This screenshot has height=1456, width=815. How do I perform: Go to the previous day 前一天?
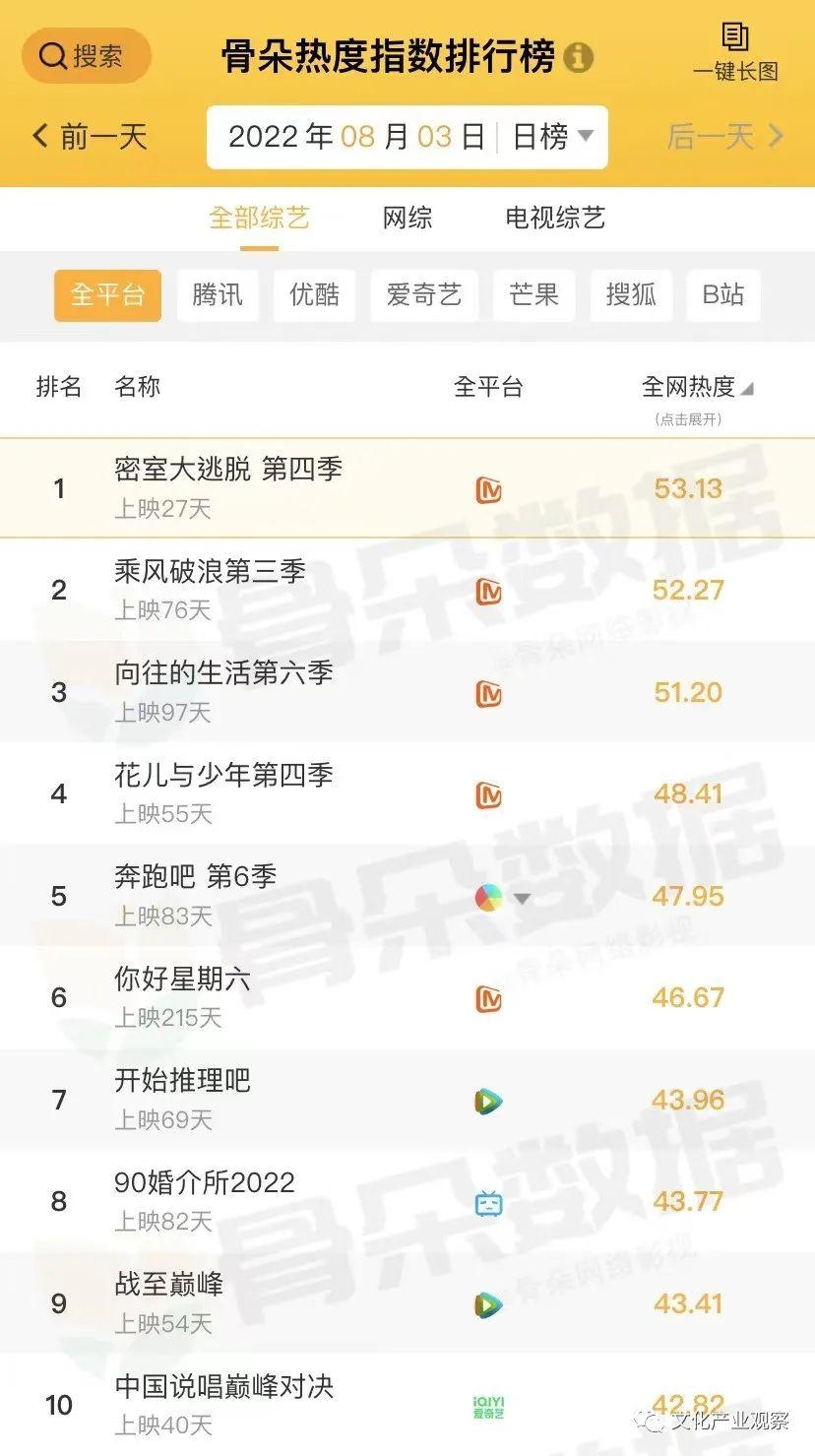tap(91, 136)
